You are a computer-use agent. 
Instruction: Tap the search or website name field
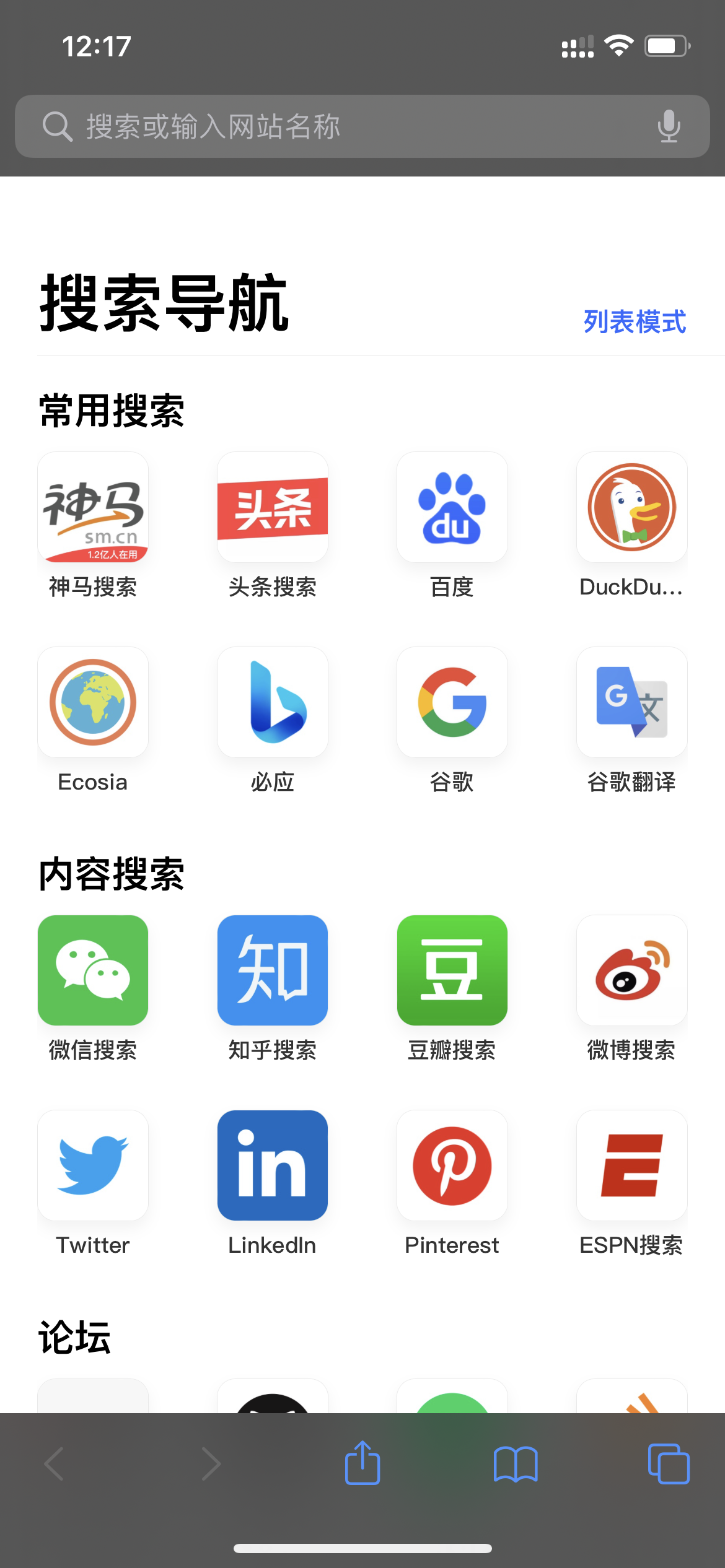347,126
